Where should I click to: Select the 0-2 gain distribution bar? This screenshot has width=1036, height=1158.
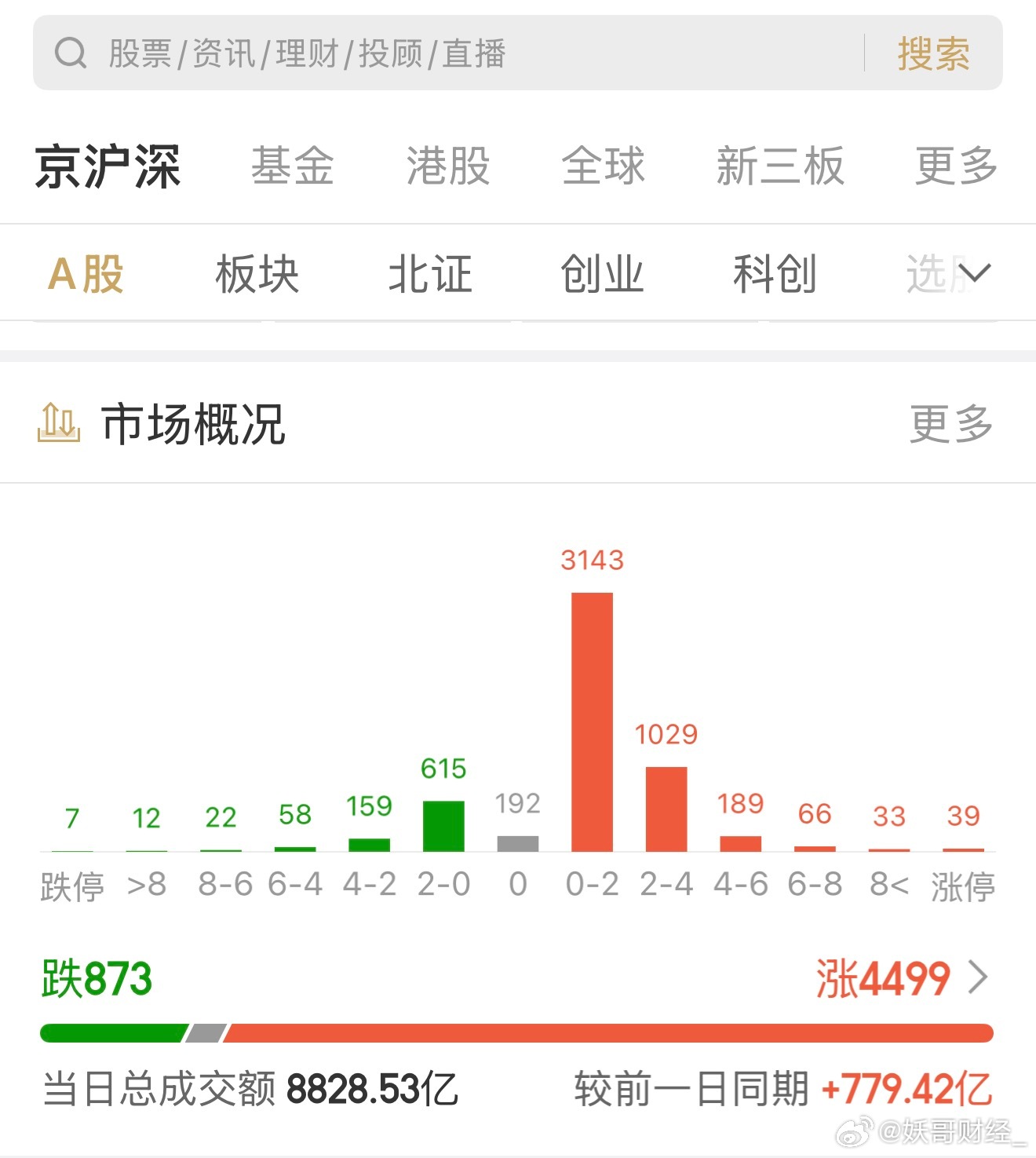(593, 722)
